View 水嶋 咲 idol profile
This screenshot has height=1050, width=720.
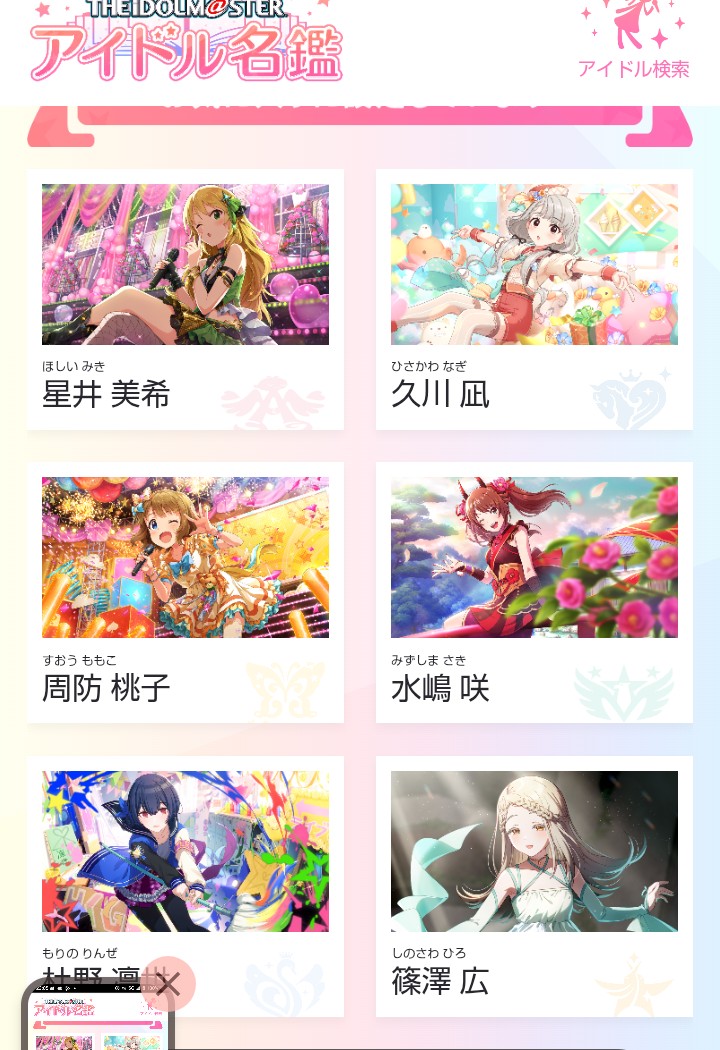click(534, 592)
